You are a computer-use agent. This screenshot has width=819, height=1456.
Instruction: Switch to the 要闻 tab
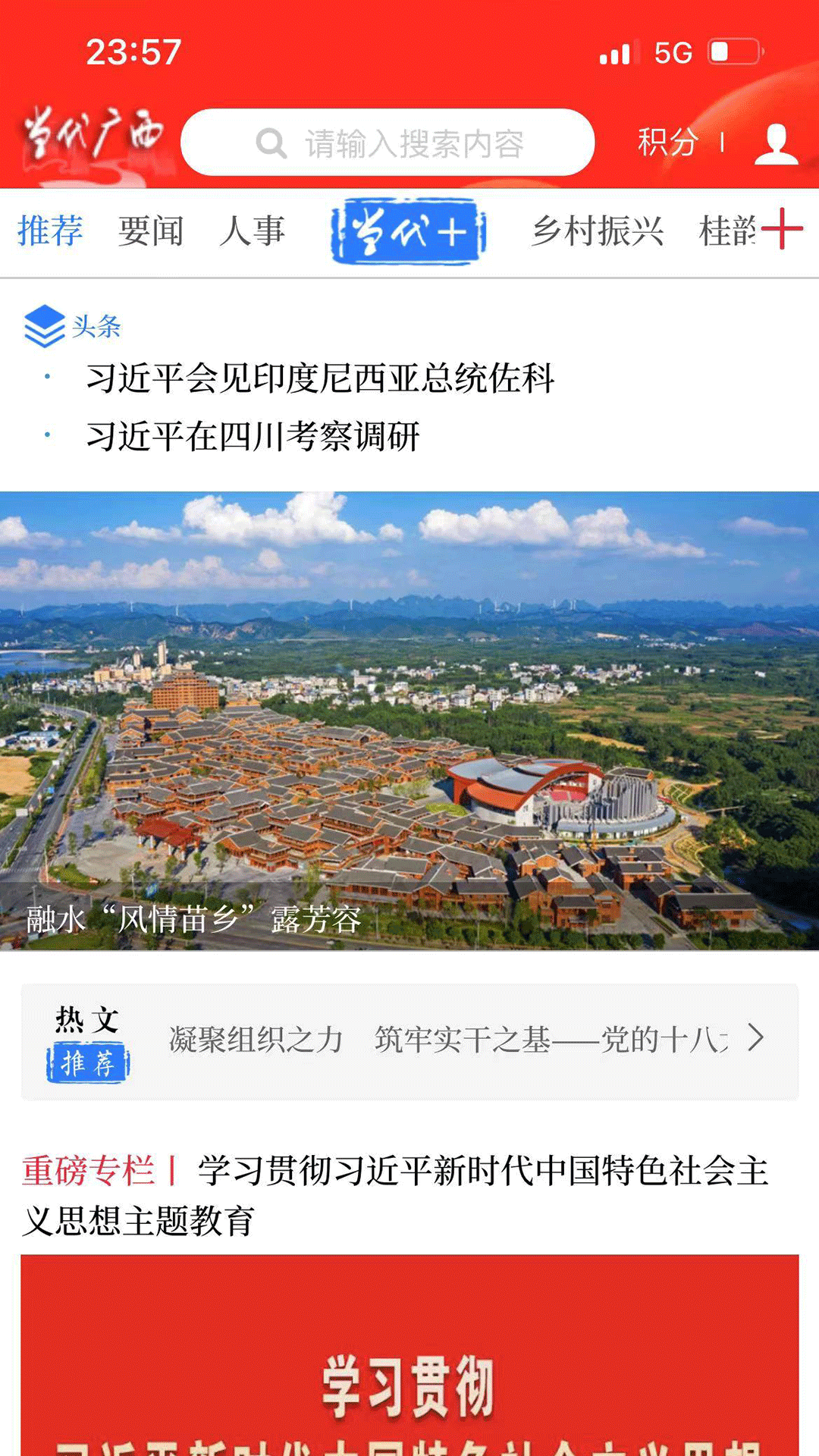coord(150,231)
